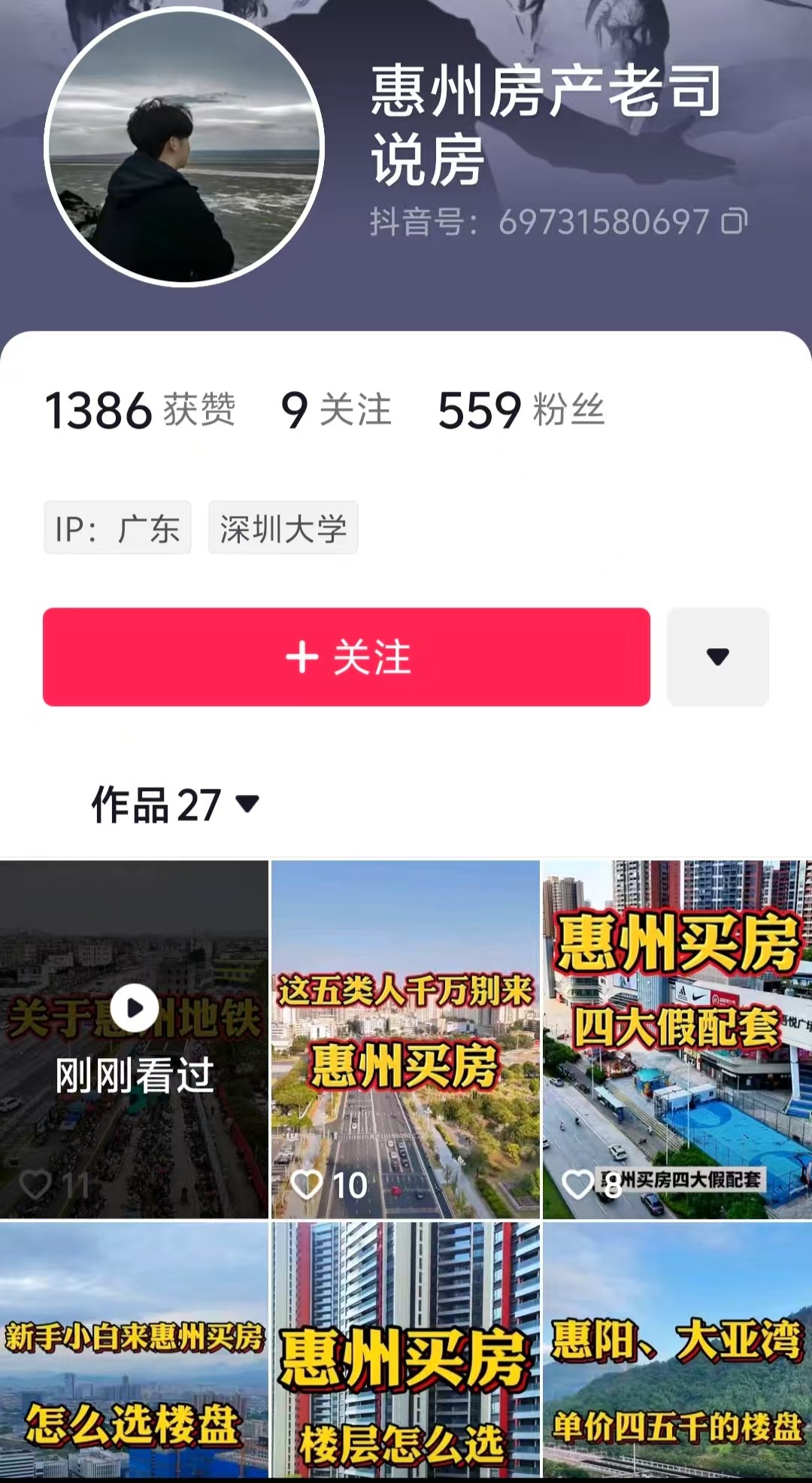Viewport: 812px width, 1483px height.
Task: Play the 关于惠州地铁 video marked 刚刚看过
Action: 134,1038
